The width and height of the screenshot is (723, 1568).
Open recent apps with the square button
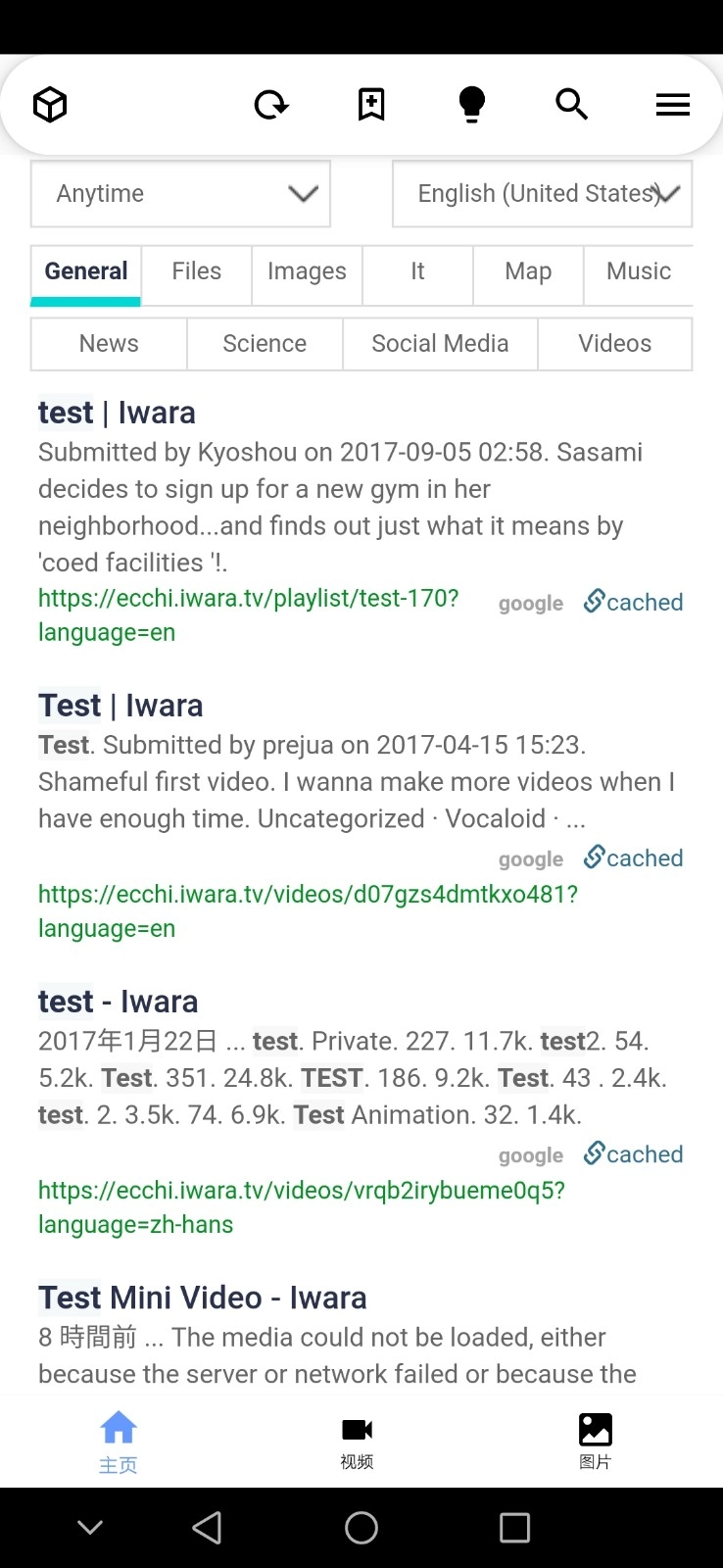515,1527
